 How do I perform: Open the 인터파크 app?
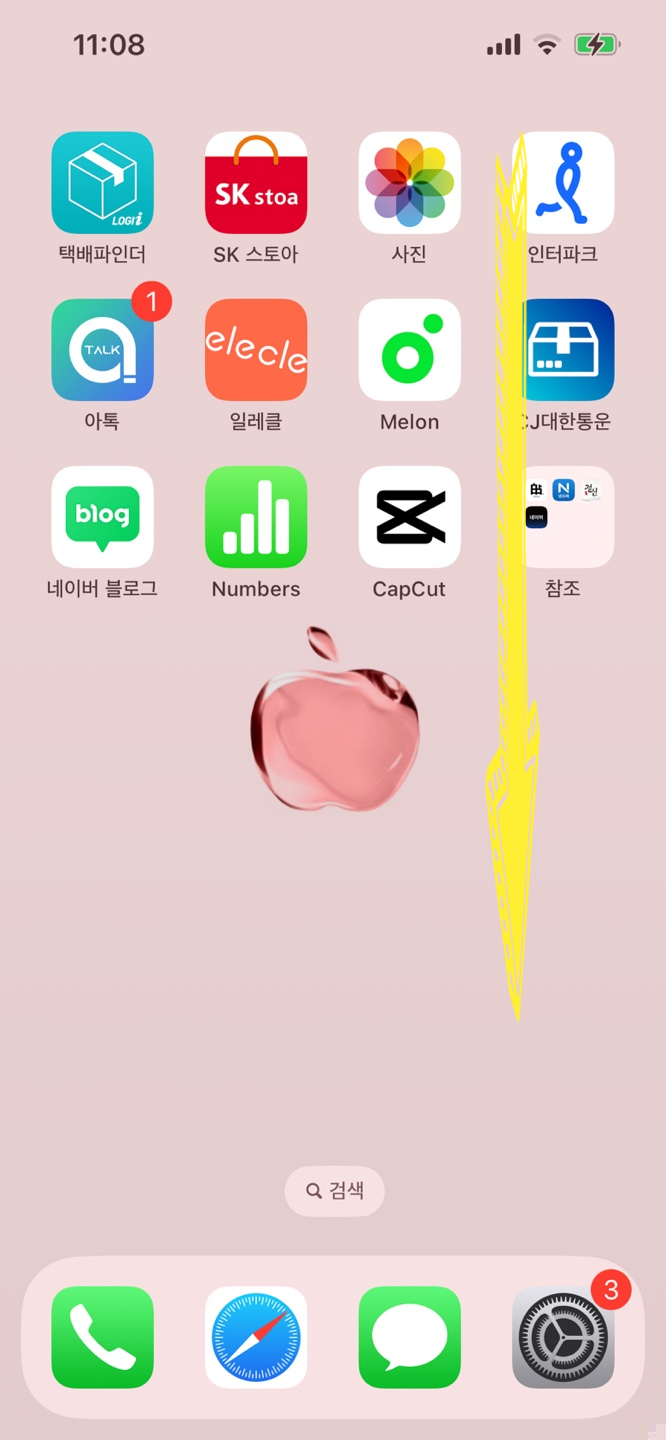click(x=563, y=183)
